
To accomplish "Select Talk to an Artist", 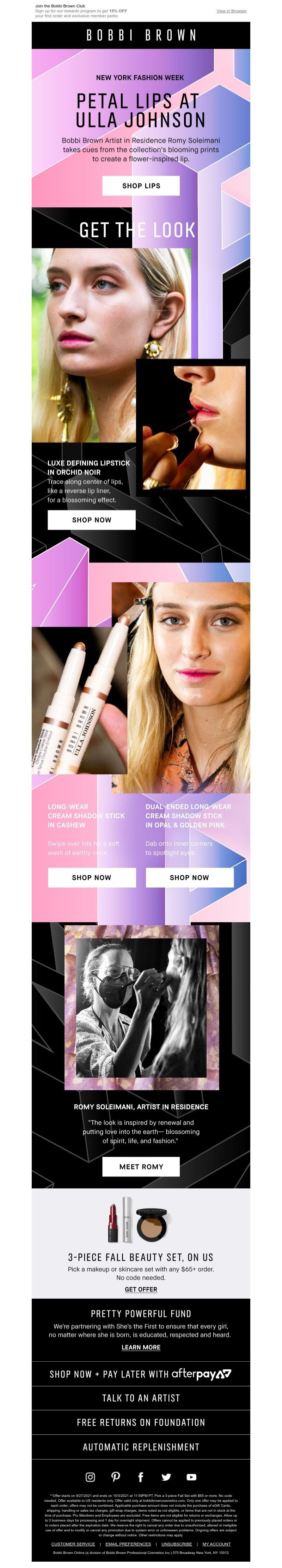I will (x=141, y=1398).
